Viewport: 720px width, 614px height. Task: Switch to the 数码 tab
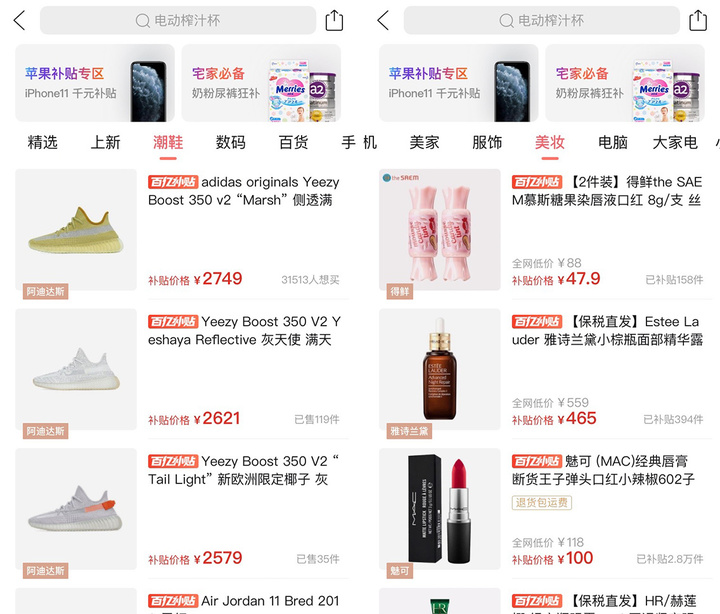pyautogui.click(x=230, y=142)
